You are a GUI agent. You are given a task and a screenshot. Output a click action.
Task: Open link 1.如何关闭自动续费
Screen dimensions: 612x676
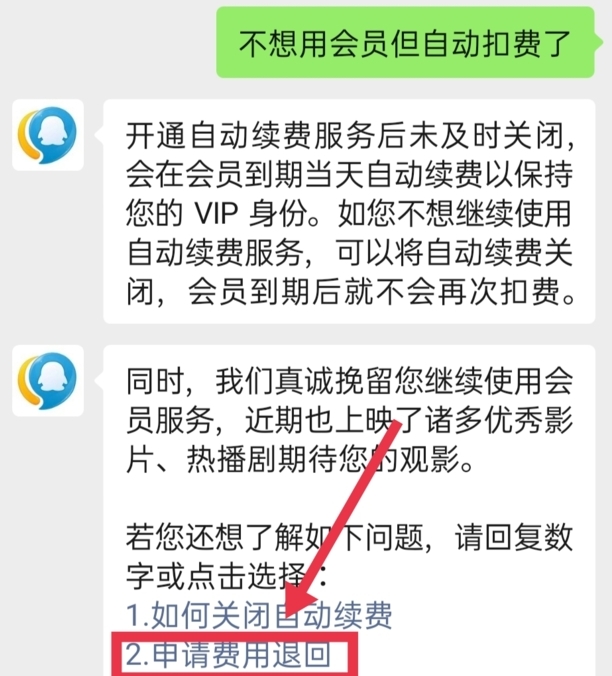tap(258, 613)
